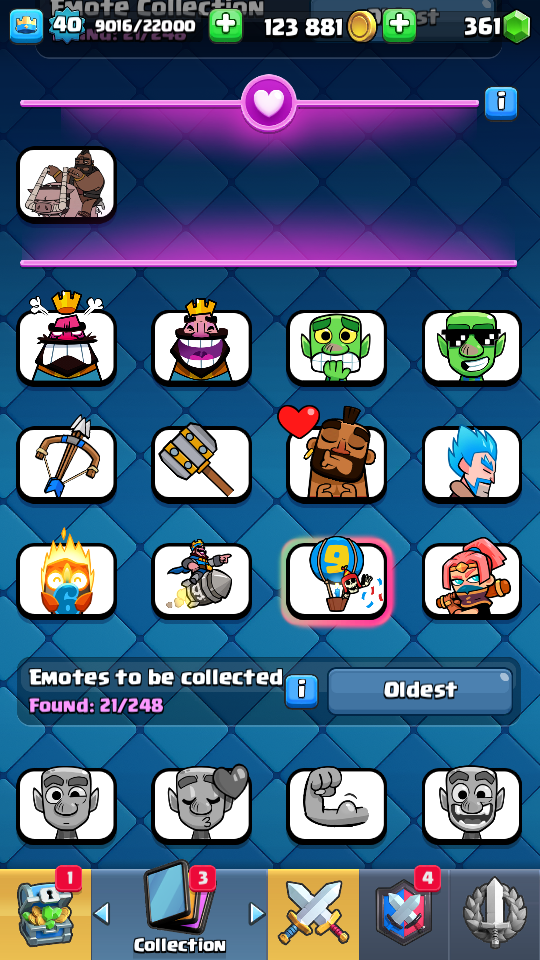Select the Hog Rider favorite emote
The width and height of the screenshot is (540, 960).
point(67,184)
